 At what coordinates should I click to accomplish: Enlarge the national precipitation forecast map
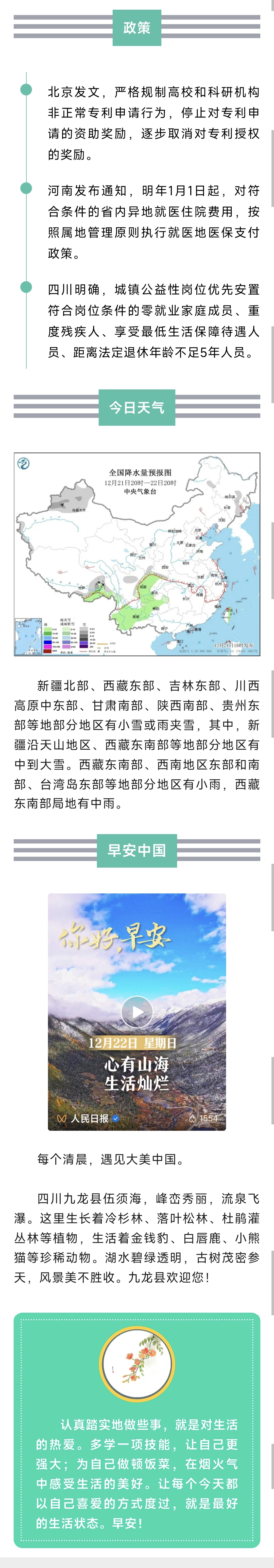[137, 554]
